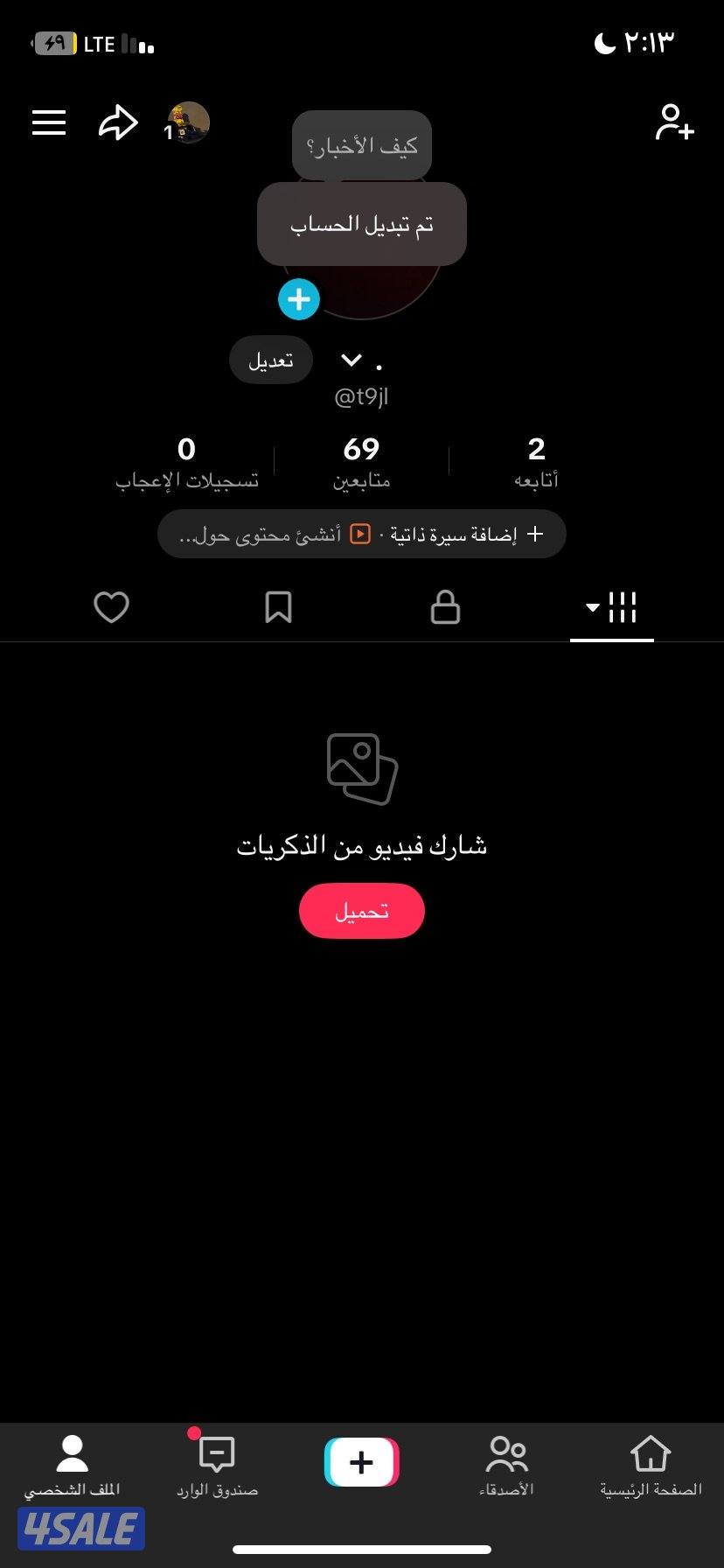This screenshot has width=724, height=1568.
Task: Expand the account switcher under the display name
Action: click(352, 360)
